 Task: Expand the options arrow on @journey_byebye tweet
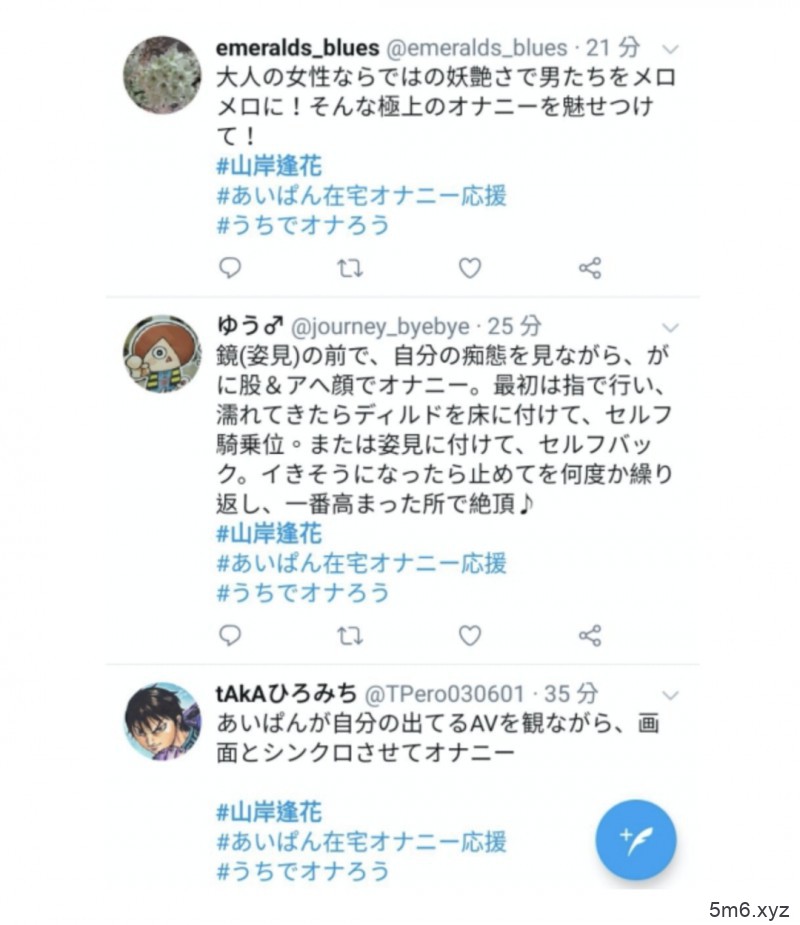(x=671, y=327)
